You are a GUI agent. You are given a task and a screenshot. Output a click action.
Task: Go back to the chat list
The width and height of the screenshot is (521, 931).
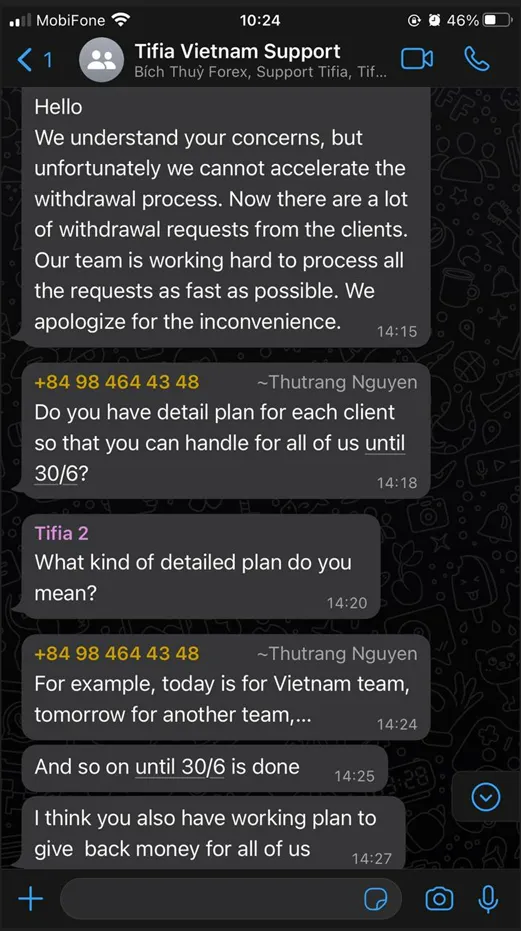[x=34, y=60]
